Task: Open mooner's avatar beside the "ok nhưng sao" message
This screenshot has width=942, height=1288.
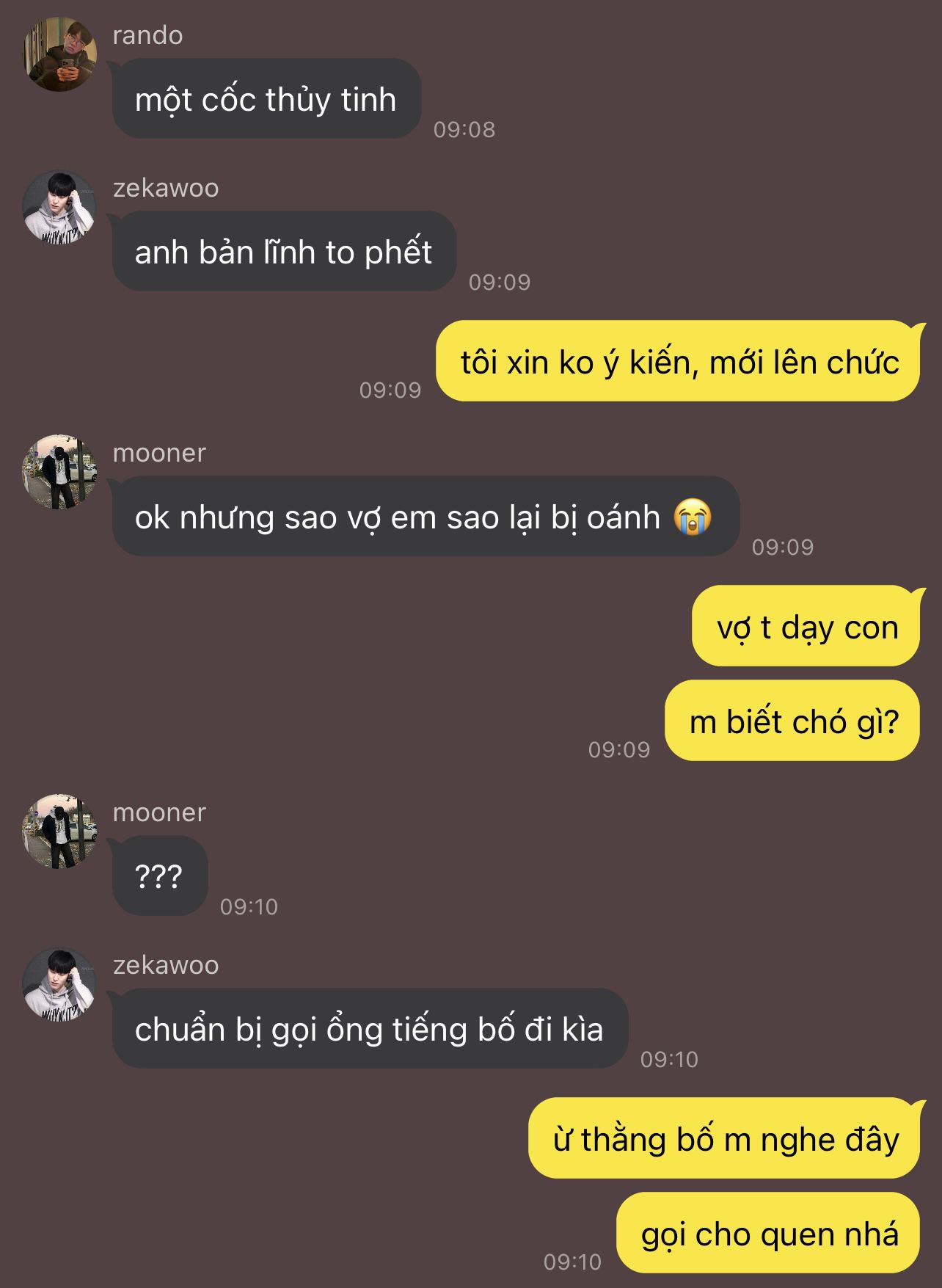Action: 60,472
